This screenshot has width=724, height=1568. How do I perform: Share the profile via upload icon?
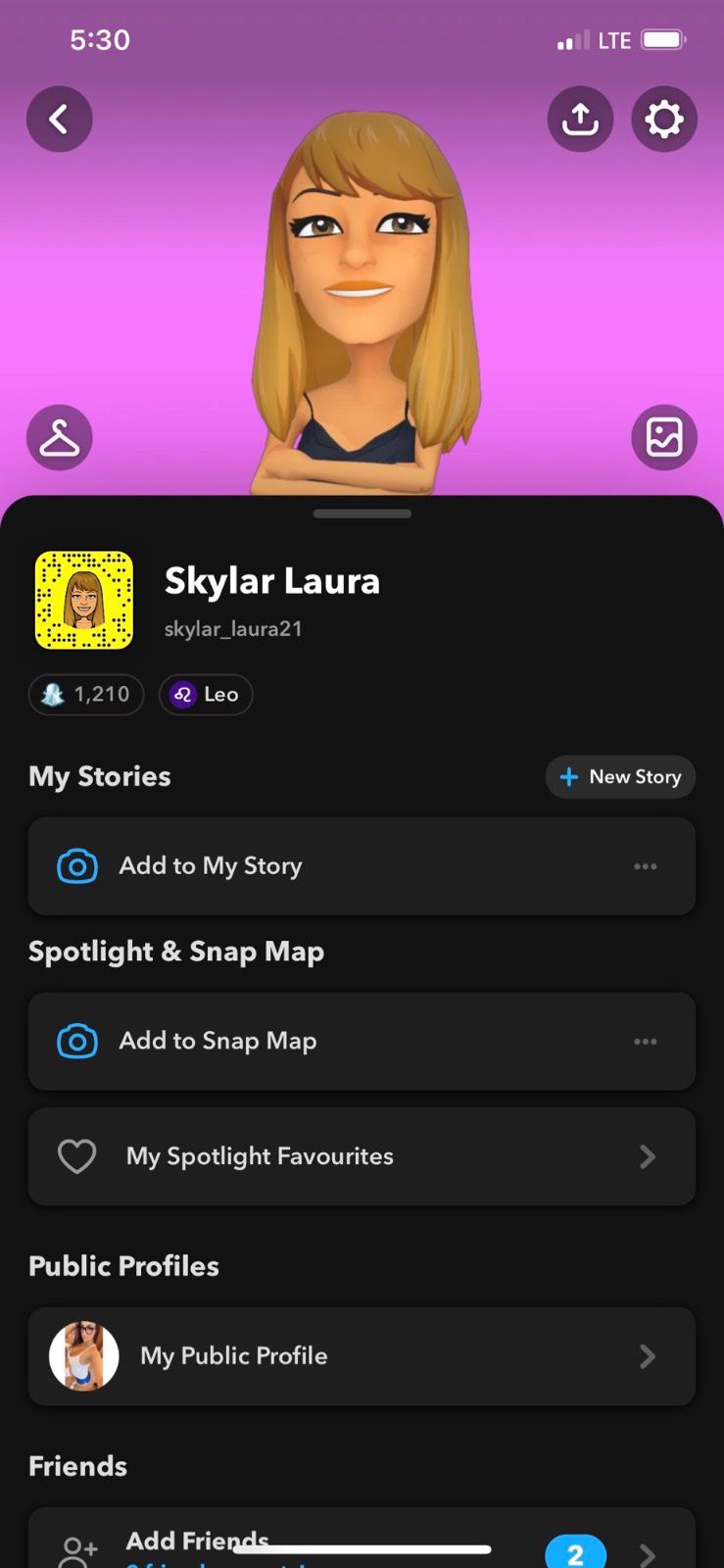click(x=580, y=120)
